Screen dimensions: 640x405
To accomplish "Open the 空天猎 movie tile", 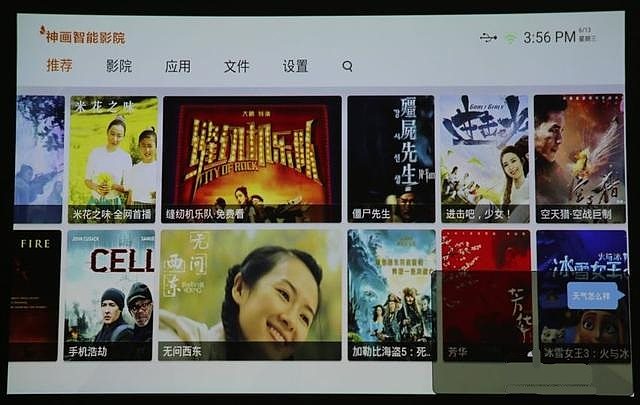I will (579, 158).
